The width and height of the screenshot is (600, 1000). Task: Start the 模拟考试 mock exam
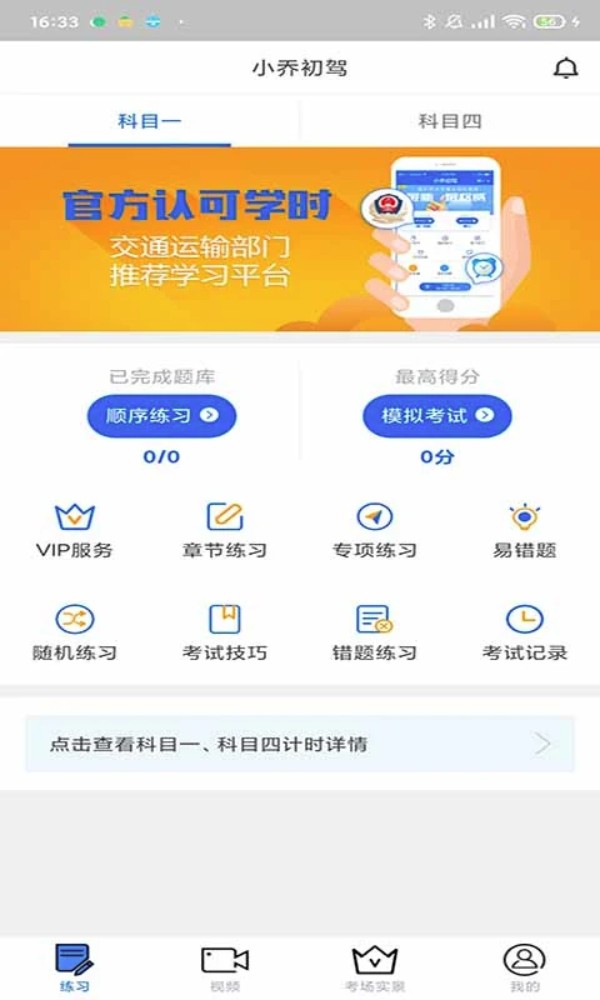[437, 416]
